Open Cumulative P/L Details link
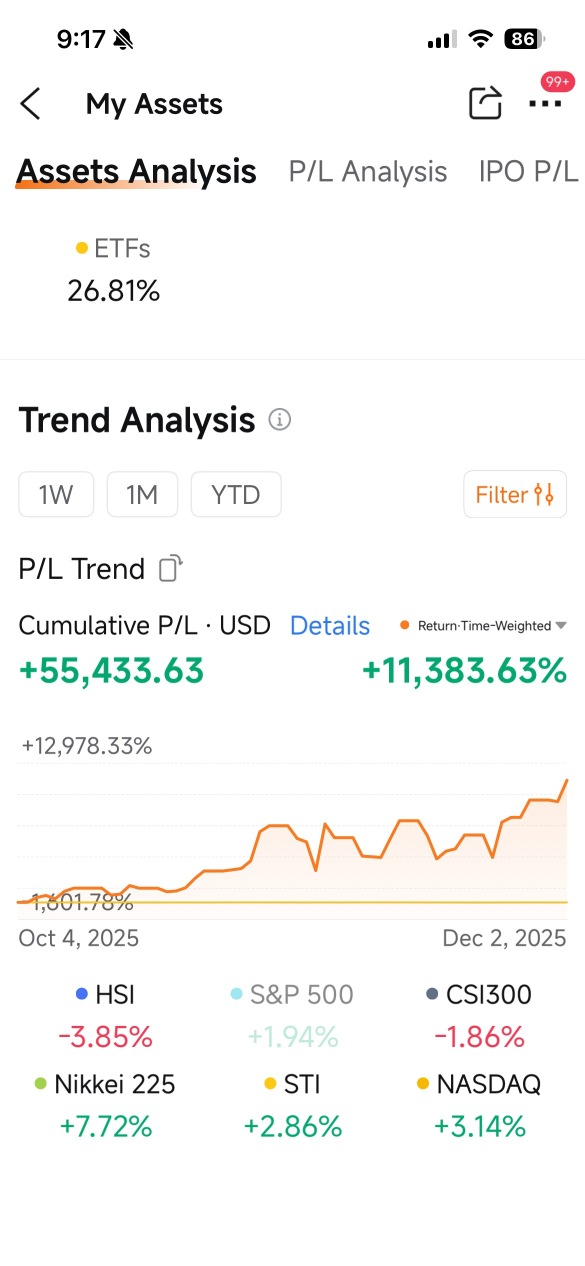The image size is (585, 1266). [x=330, y=626]
